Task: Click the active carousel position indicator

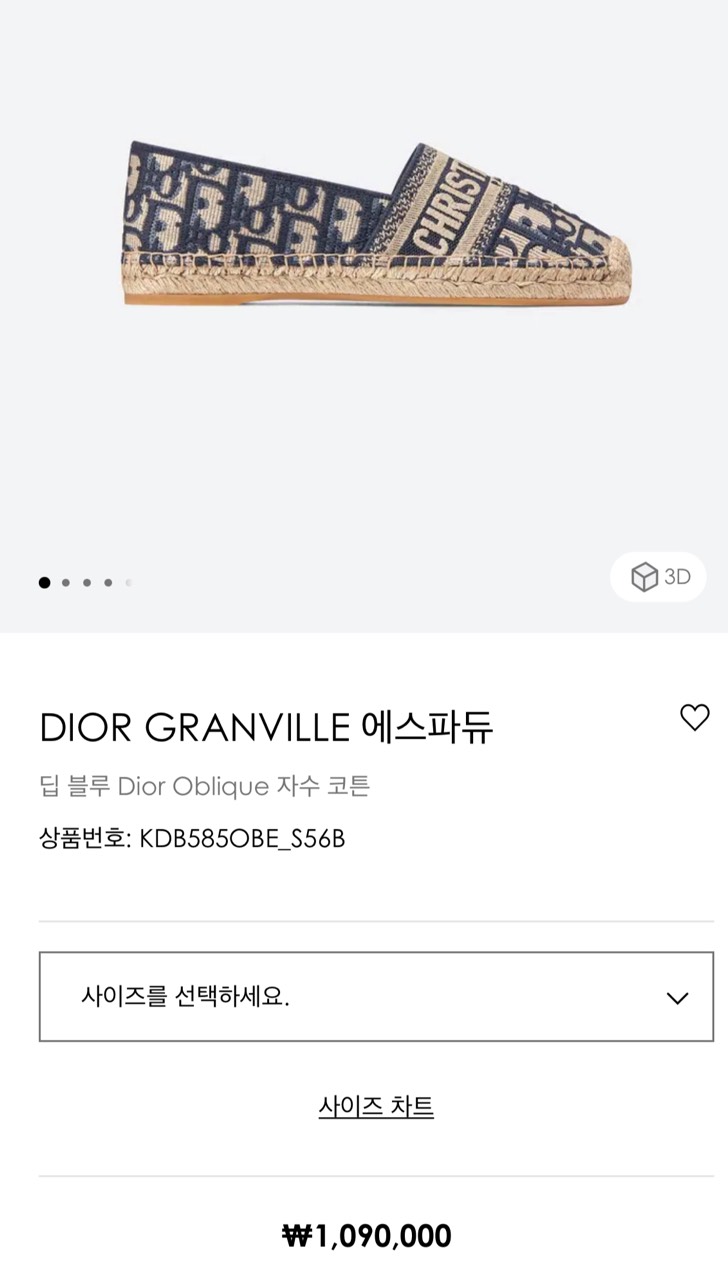Action: click(x=44, y=581)
